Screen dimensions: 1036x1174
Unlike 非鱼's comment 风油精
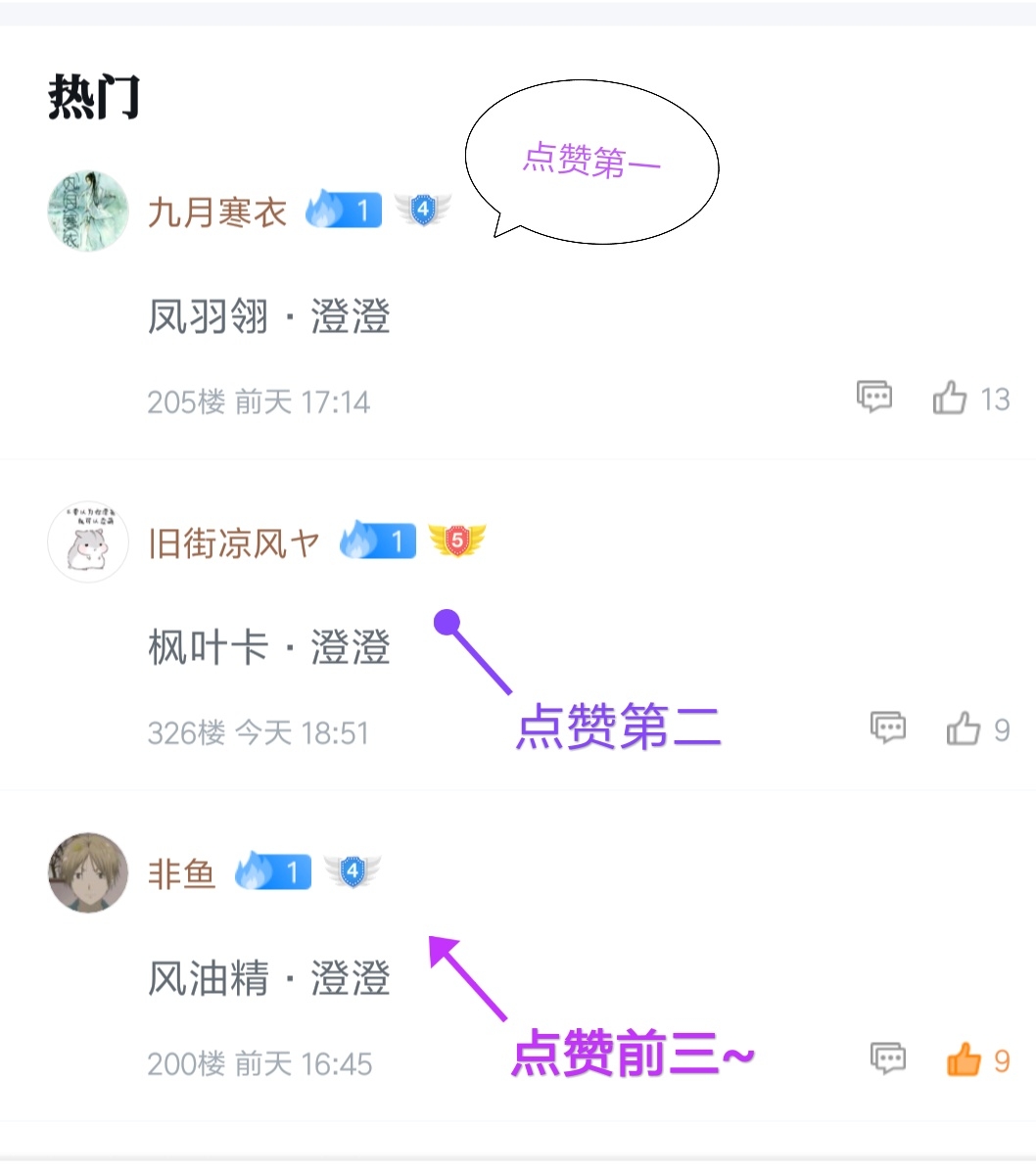pos(964,1060)
